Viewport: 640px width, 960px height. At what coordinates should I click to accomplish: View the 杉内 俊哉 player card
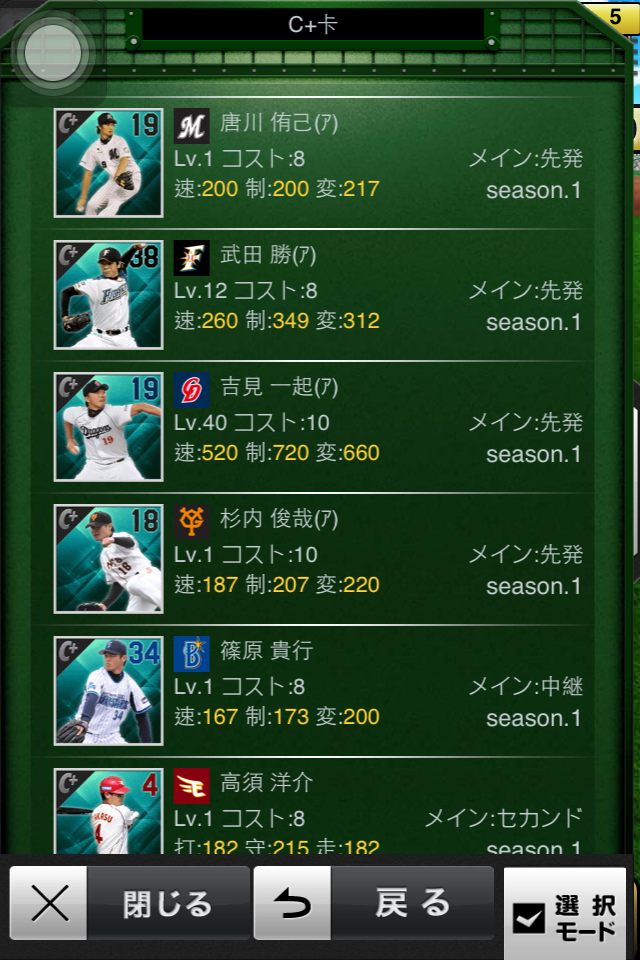click(x=318, y=558)
